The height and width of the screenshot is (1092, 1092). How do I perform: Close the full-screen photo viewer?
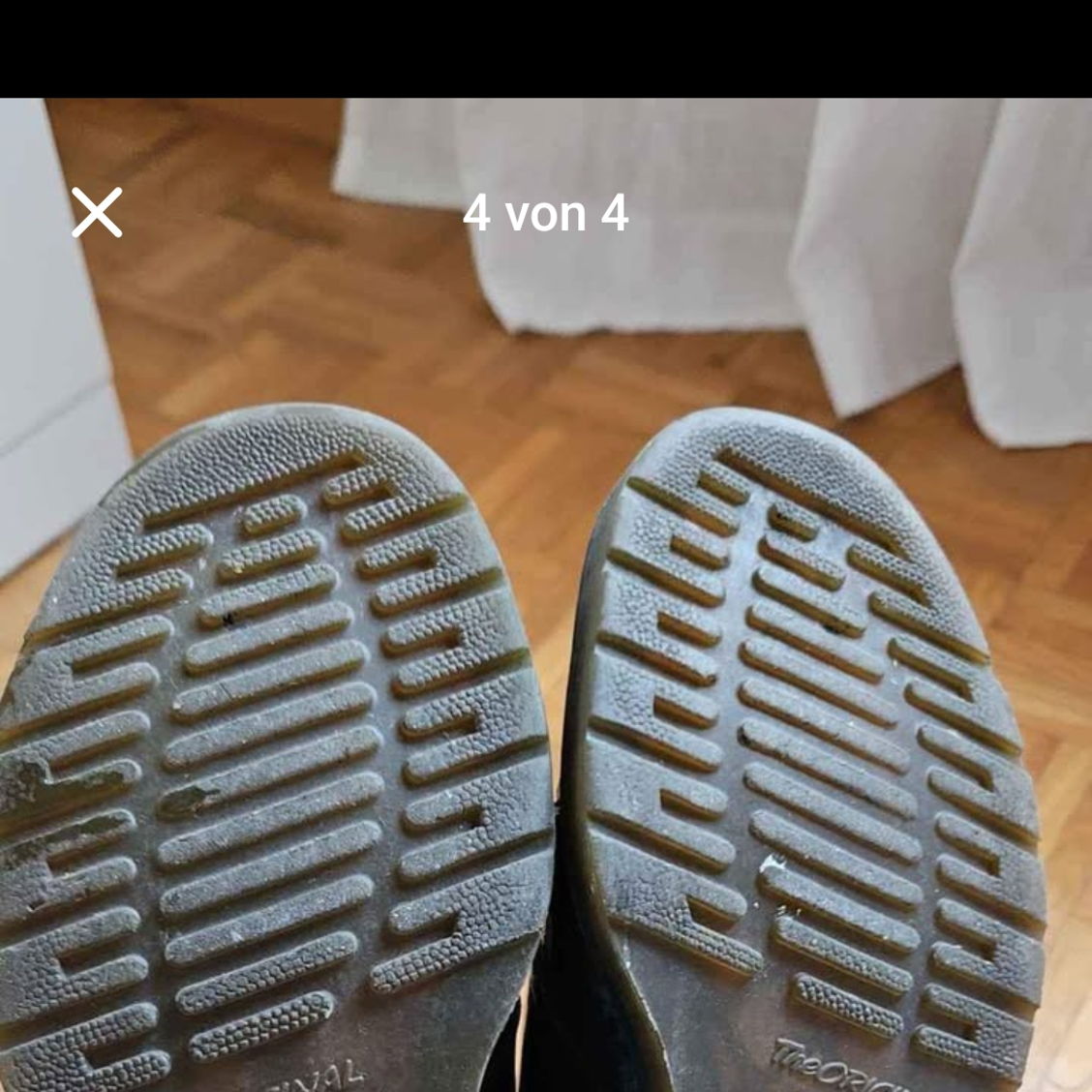(97, 213)
